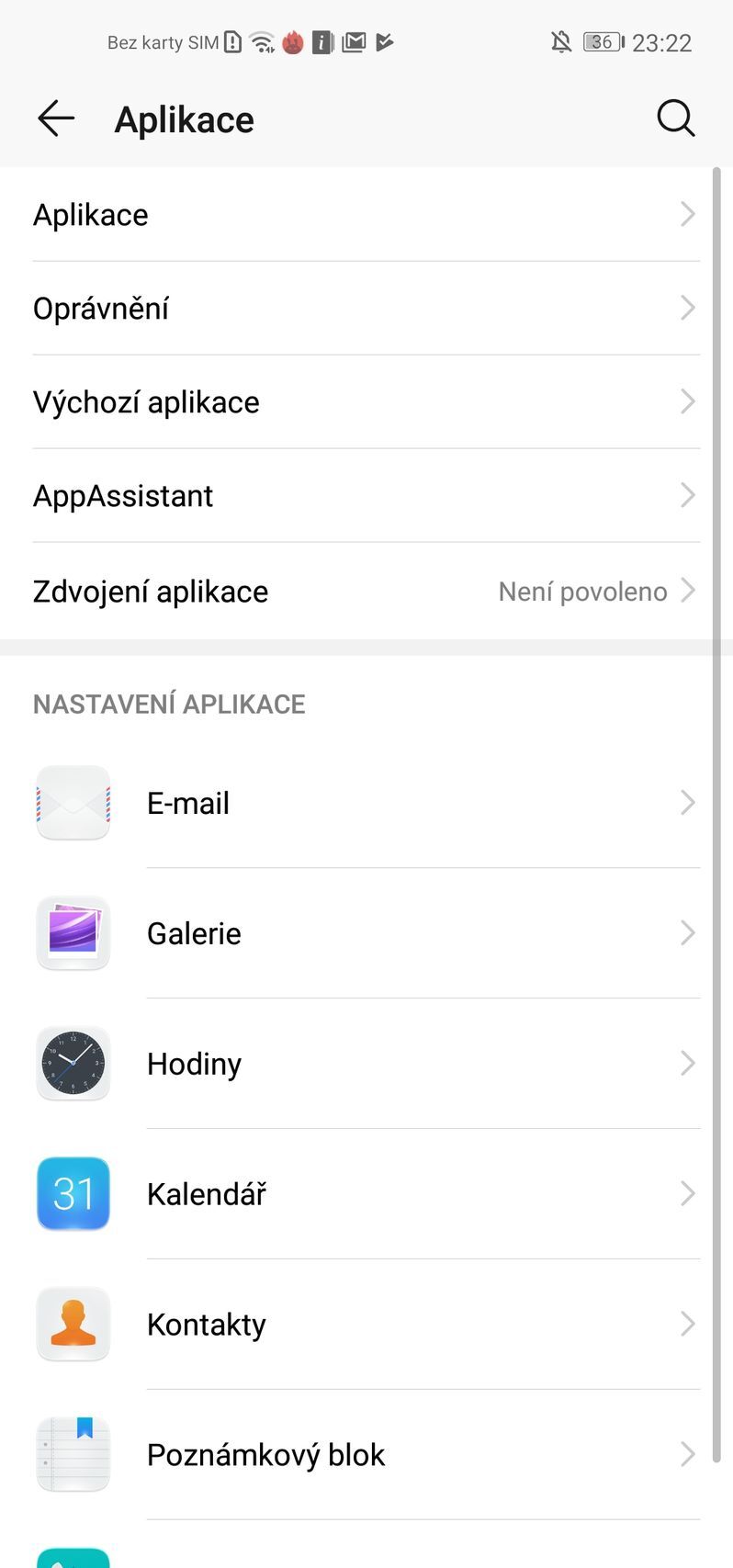Open the Zdvojení aplikace chevron
The width and height of the screenshot is (733, 1568).
(688, 591)
